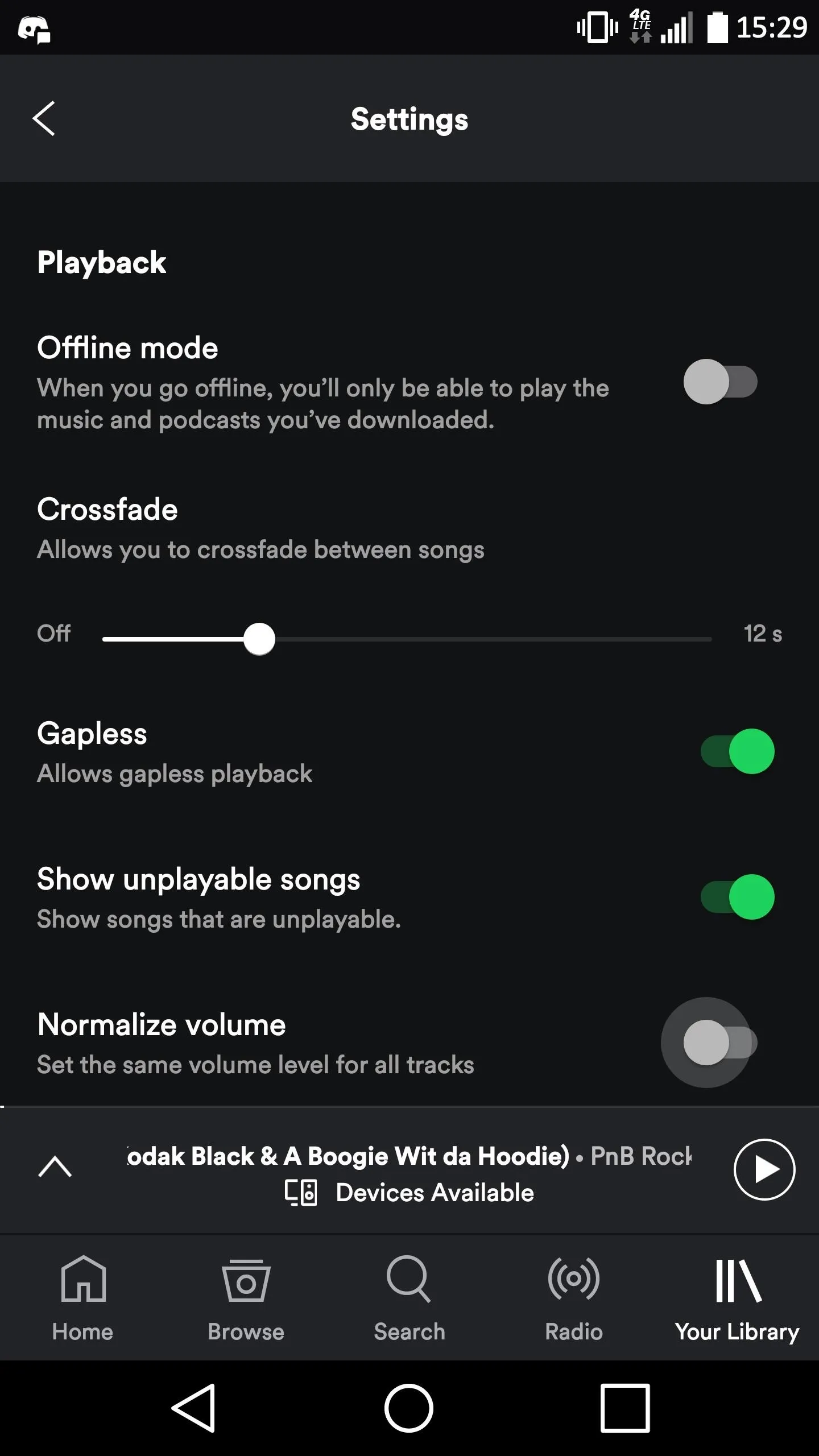
Task: Switch to the Home tab
Action: pos(83,1299)
